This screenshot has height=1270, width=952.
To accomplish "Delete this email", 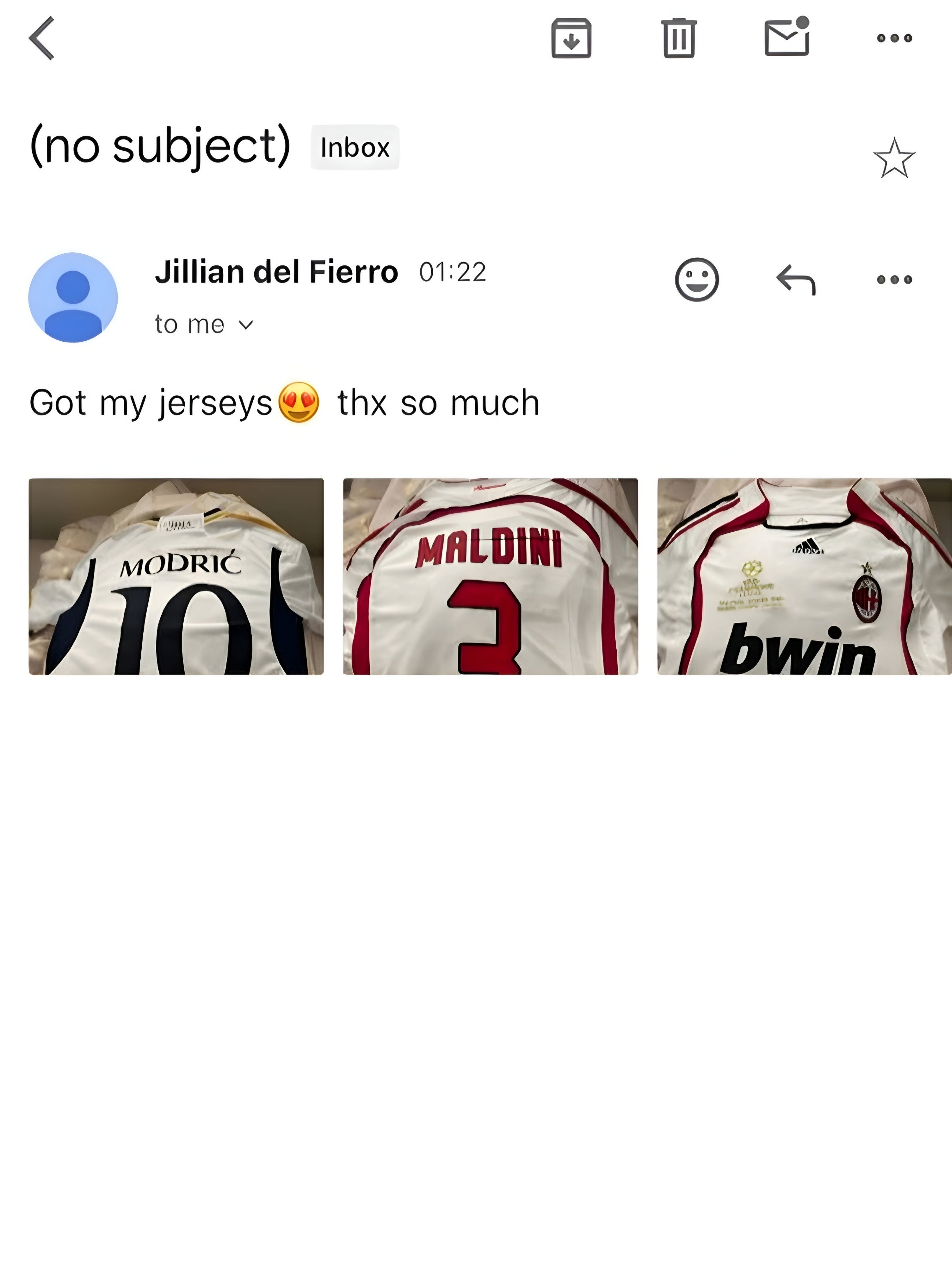I will click(679, 38).
